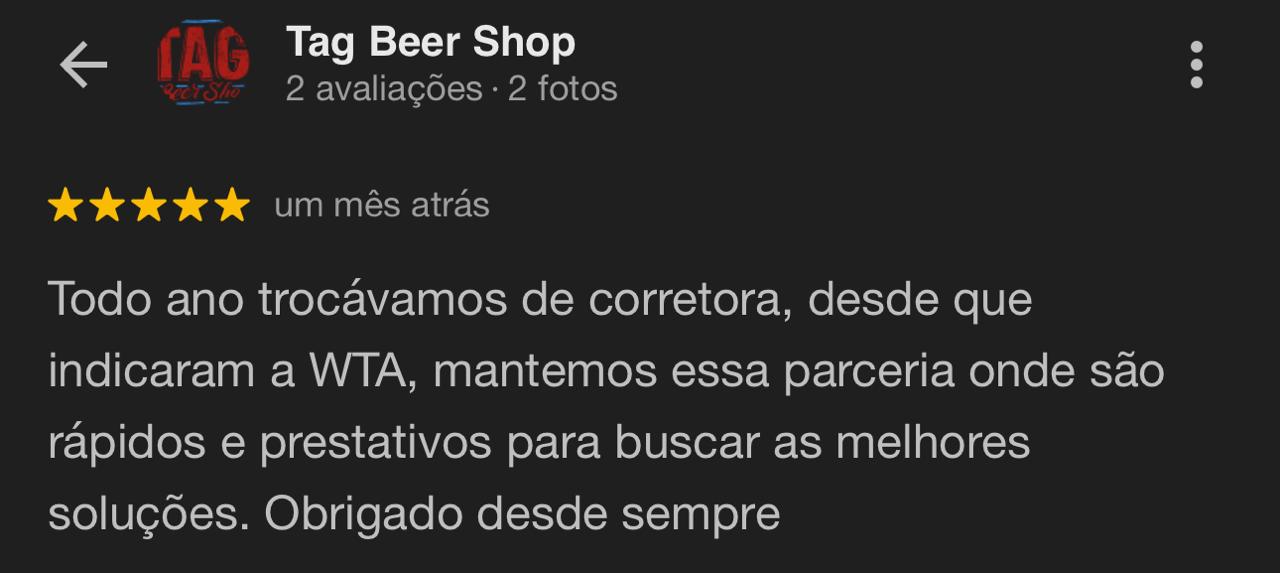Open the three-dot overflow menu

(x=1196, y=66)
